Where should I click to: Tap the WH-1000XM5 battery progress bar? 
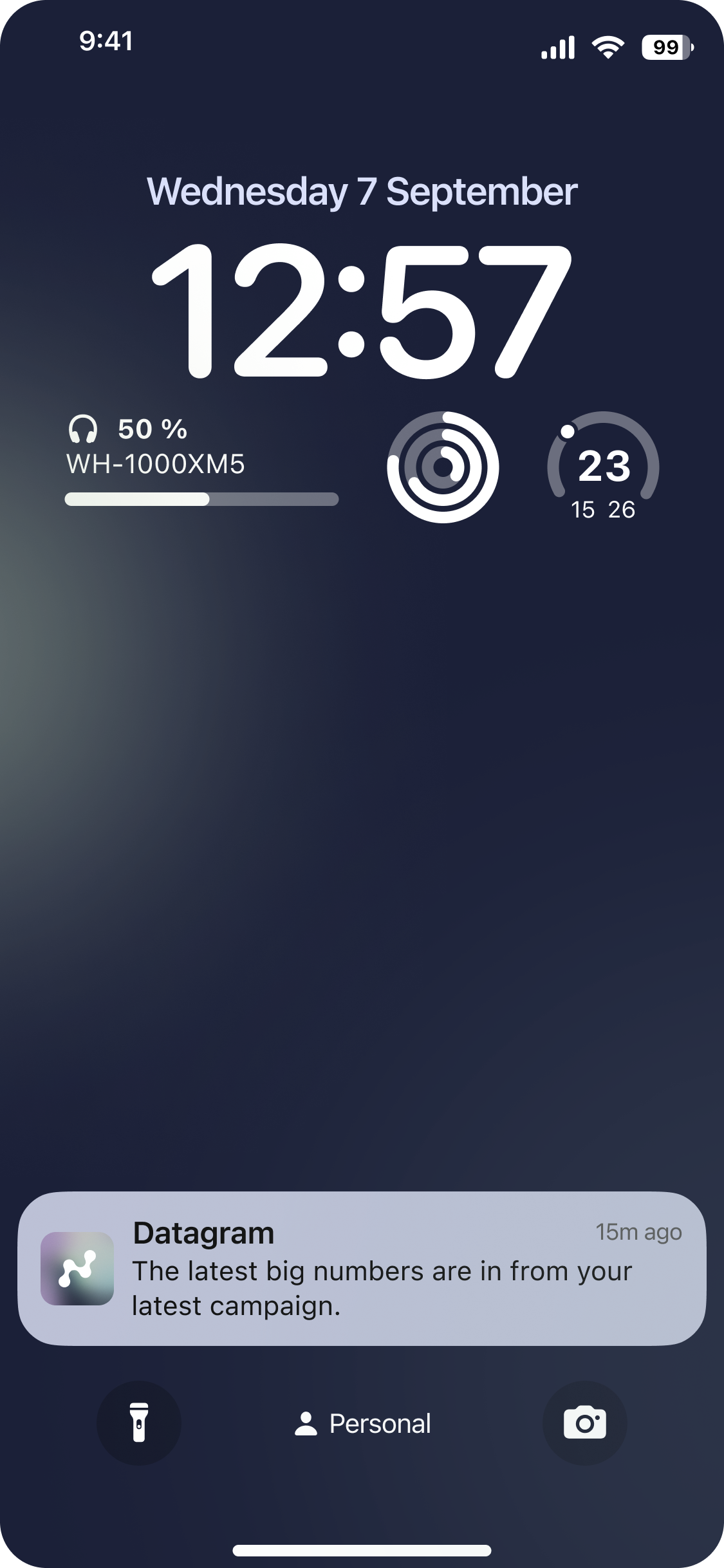click(201, 498)
